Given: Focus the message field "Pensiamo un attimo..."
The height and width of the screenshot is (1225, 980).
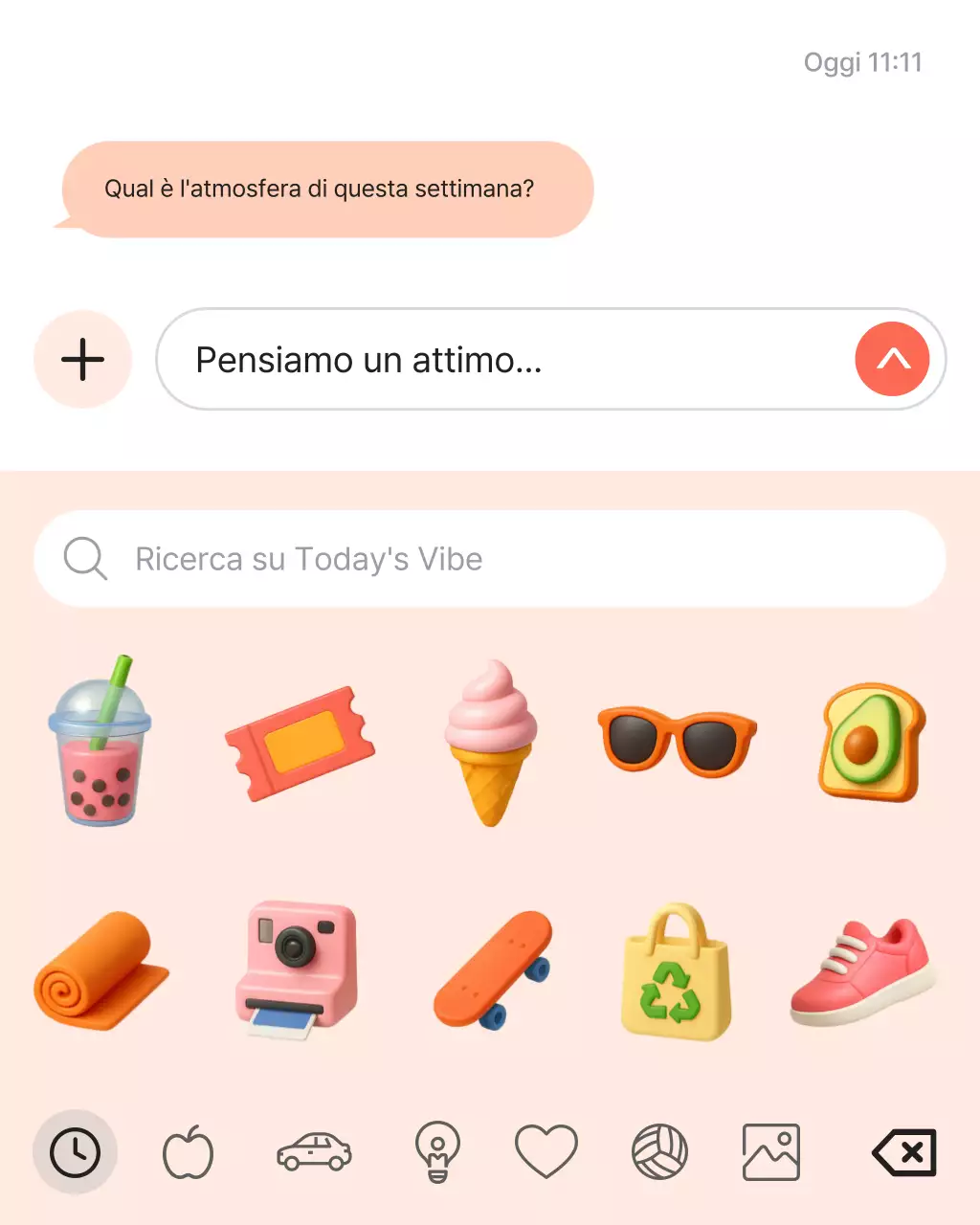Looking at the screenshot, I should [x=507, y=360].
